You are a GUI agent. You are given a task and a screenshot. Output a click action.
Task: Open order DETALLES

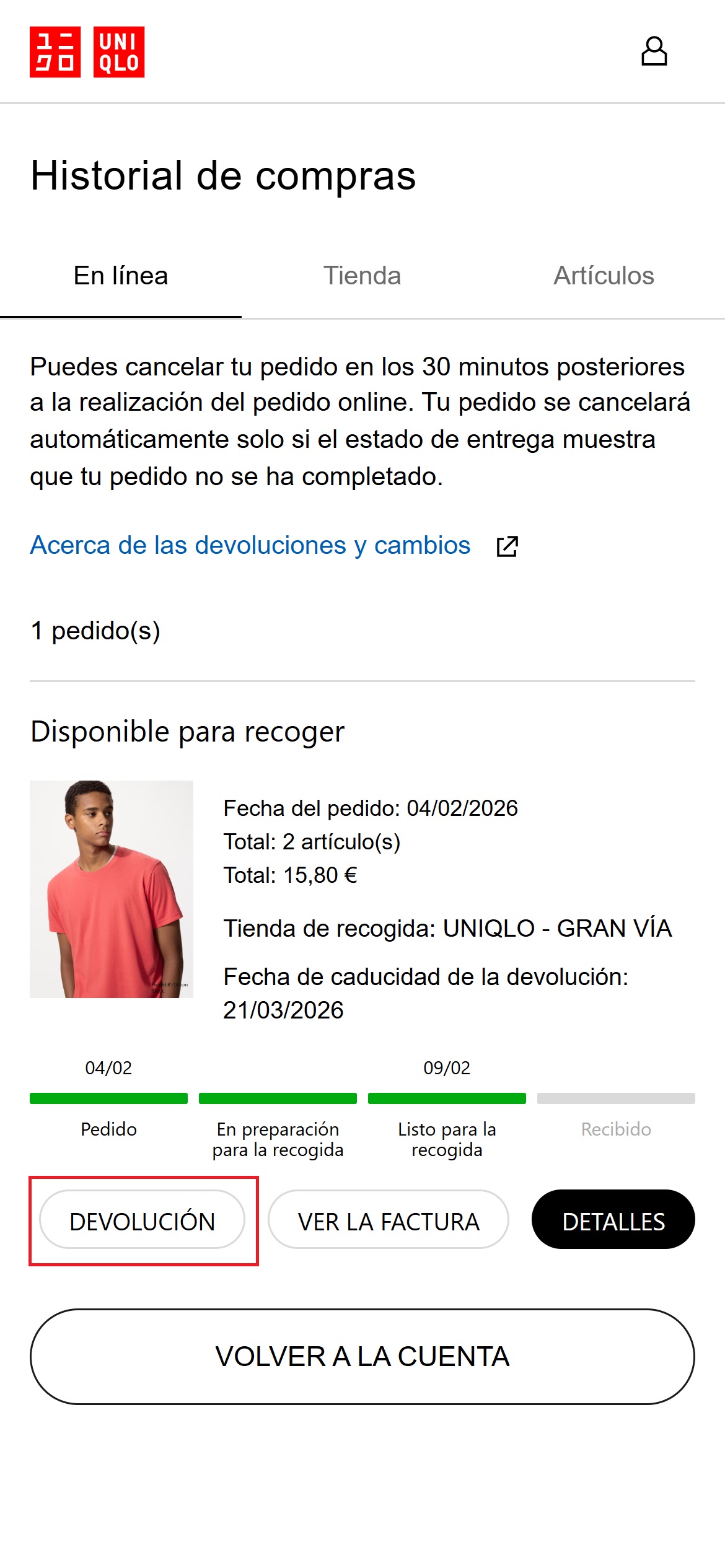pyautogui.click(x=613, y=1222)
